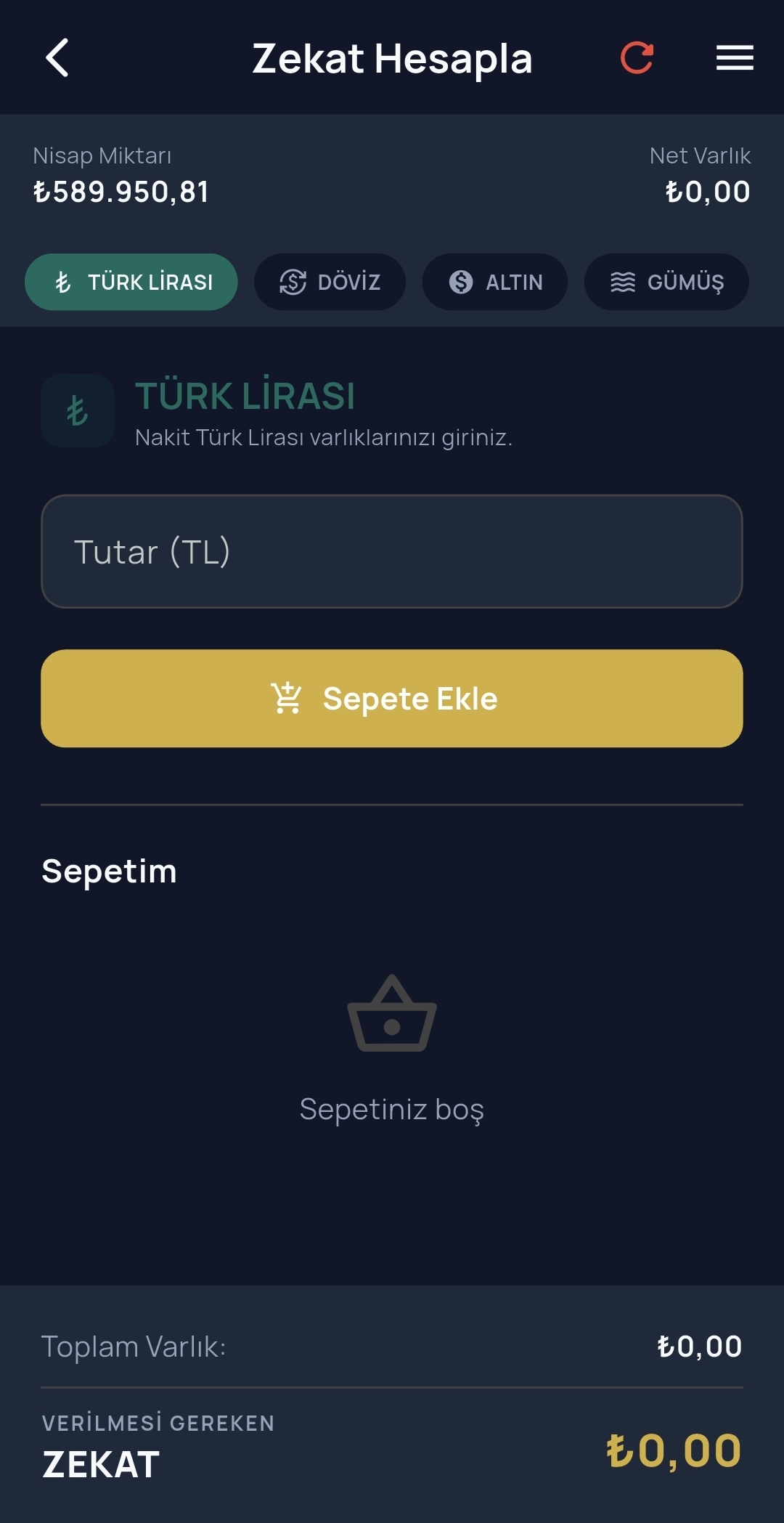
Task: Click the Nisap Miktarı amount
Action: click(122, 191)
